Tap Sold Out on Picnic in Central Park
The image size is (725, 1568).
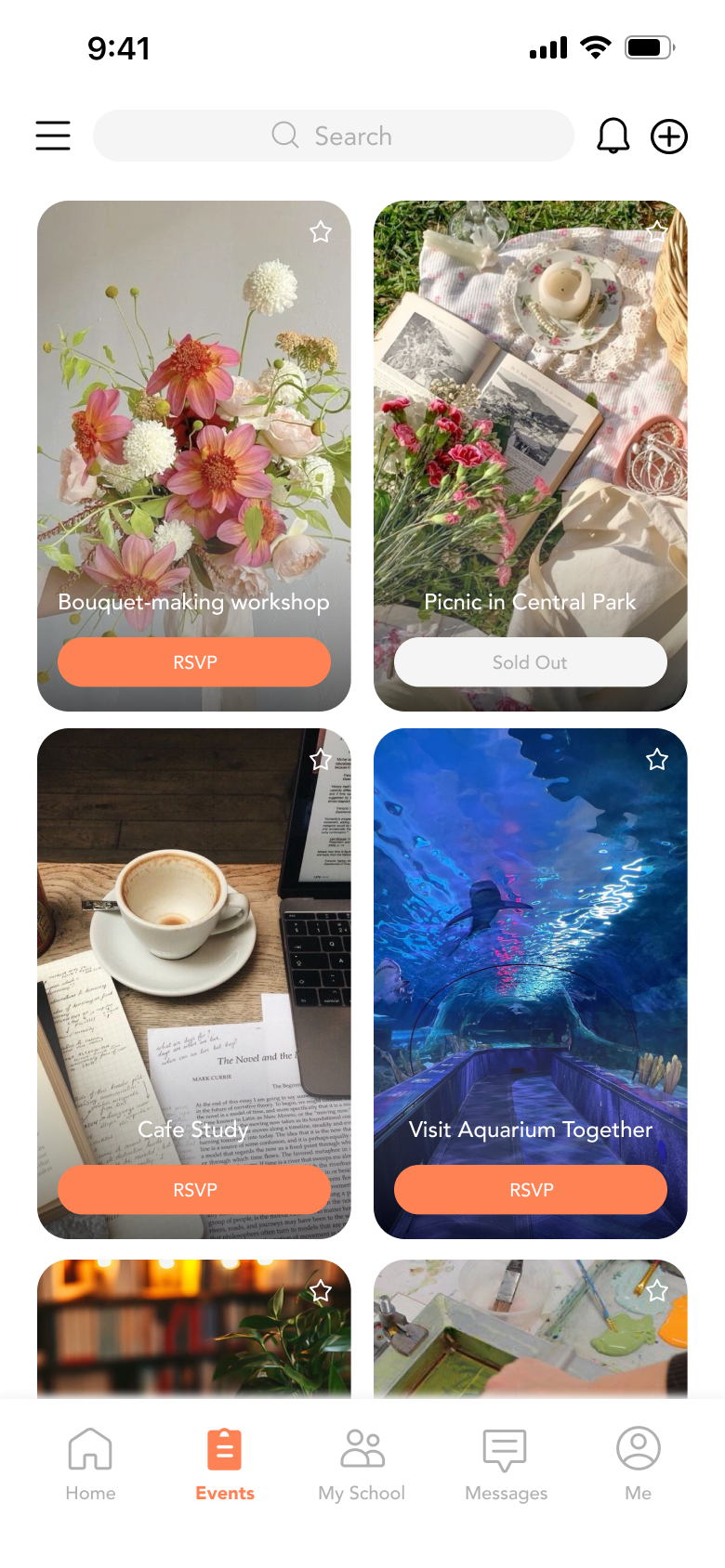tap(530, 662)
